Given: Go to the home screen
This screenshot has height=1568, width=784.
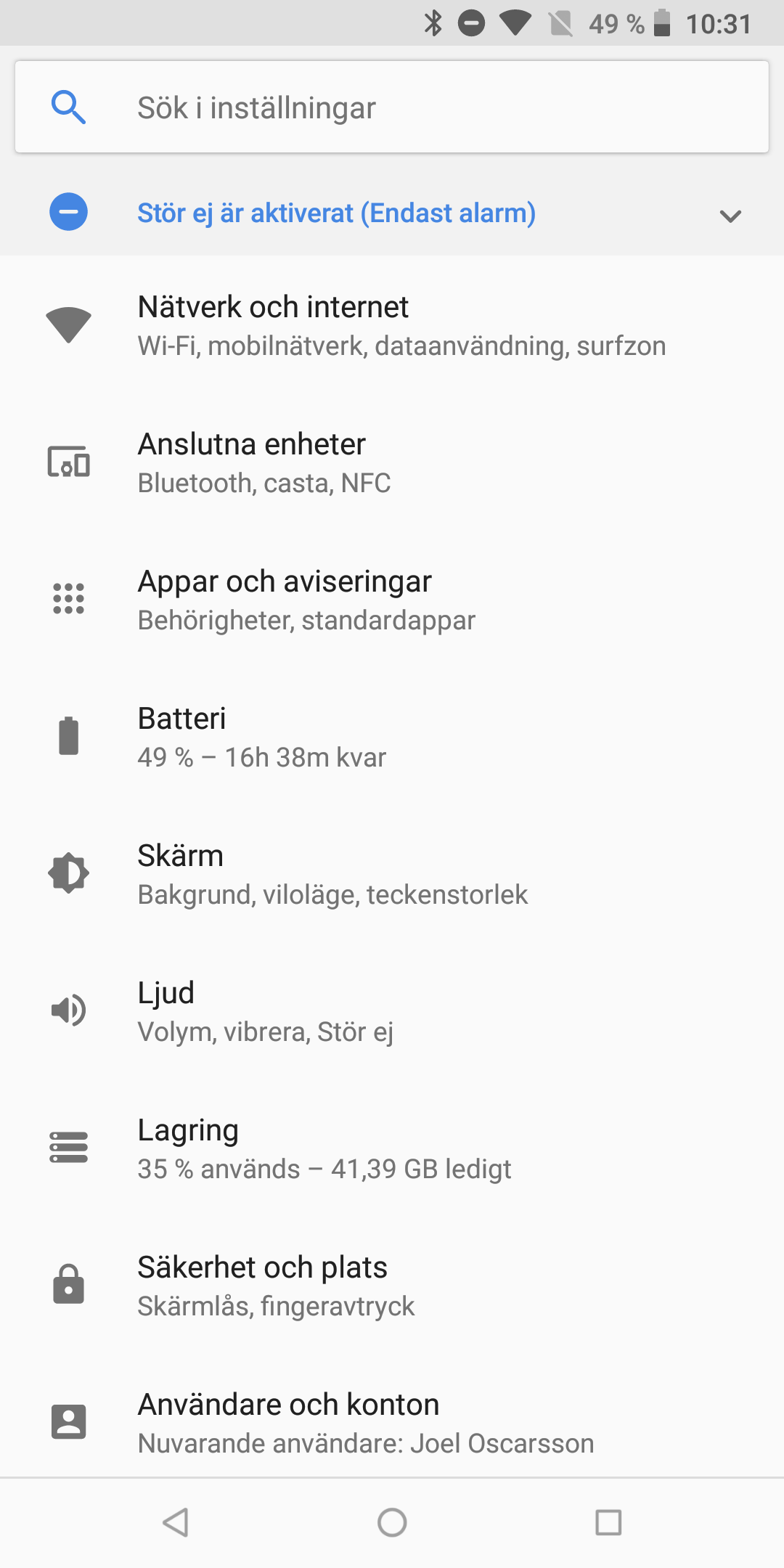Looking at the screenshot, I should (x=392, y=1522).
